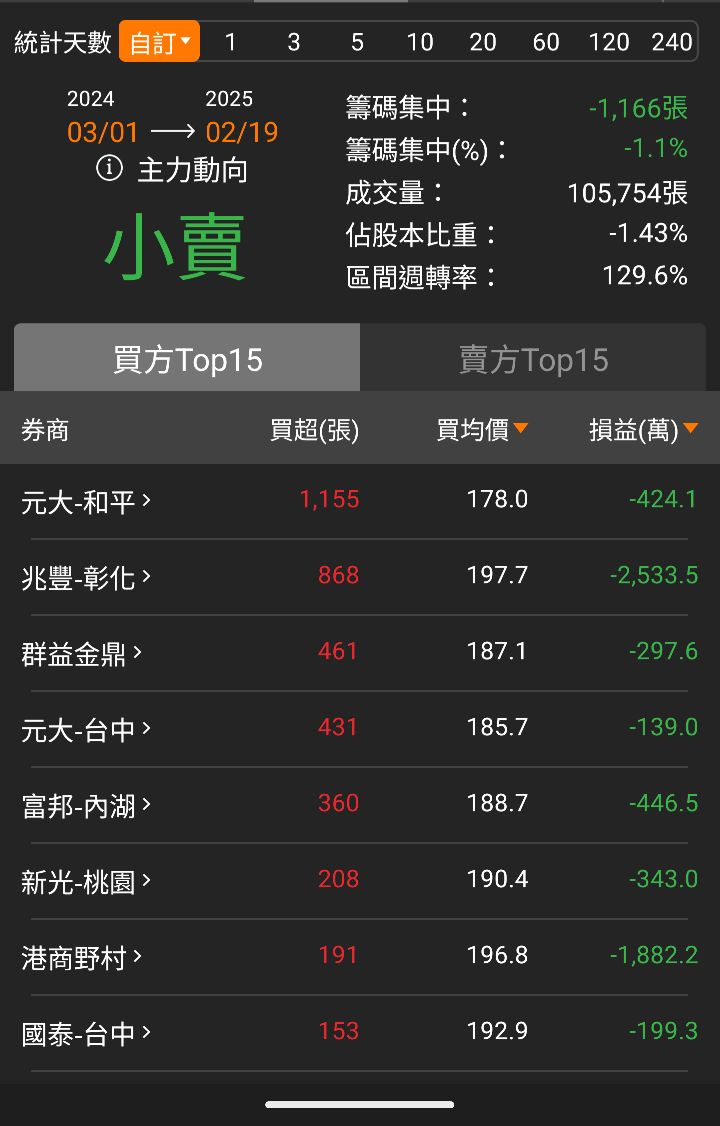
Task: Open the 主力動向 info icon
Action: coord(109,169)
